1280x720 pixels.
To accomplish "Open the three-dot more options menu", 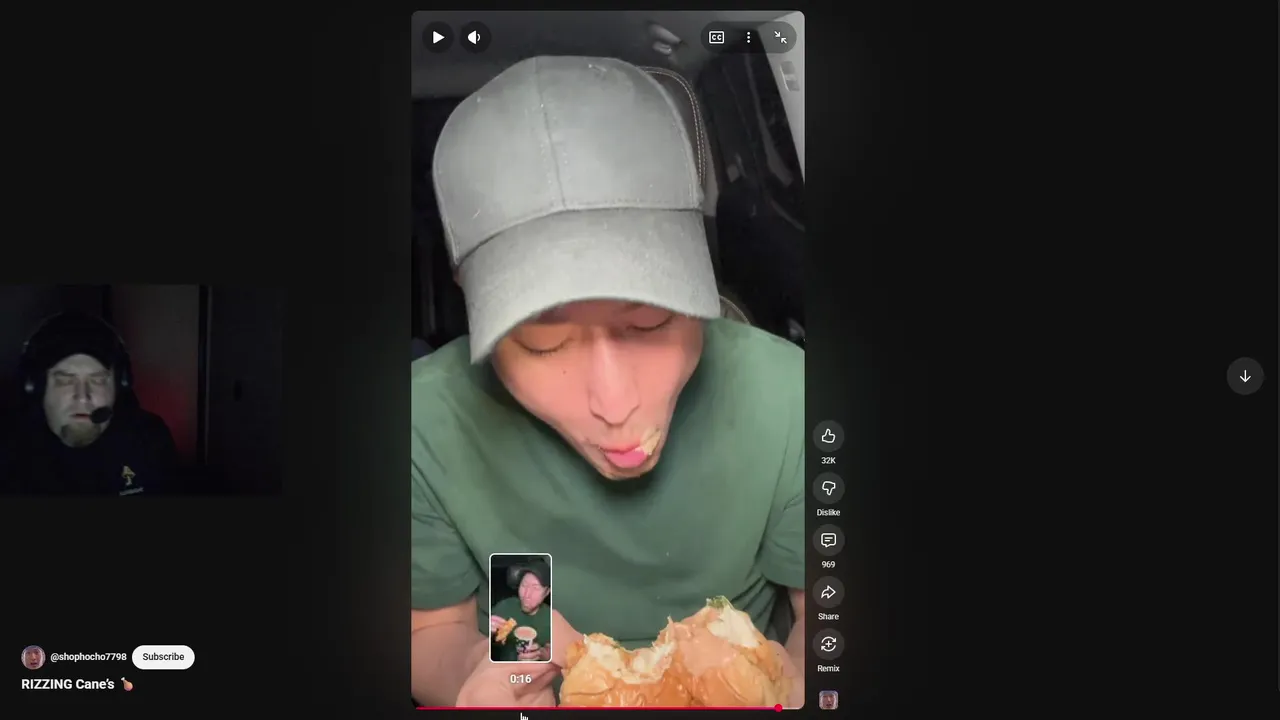I will point(748,37).
